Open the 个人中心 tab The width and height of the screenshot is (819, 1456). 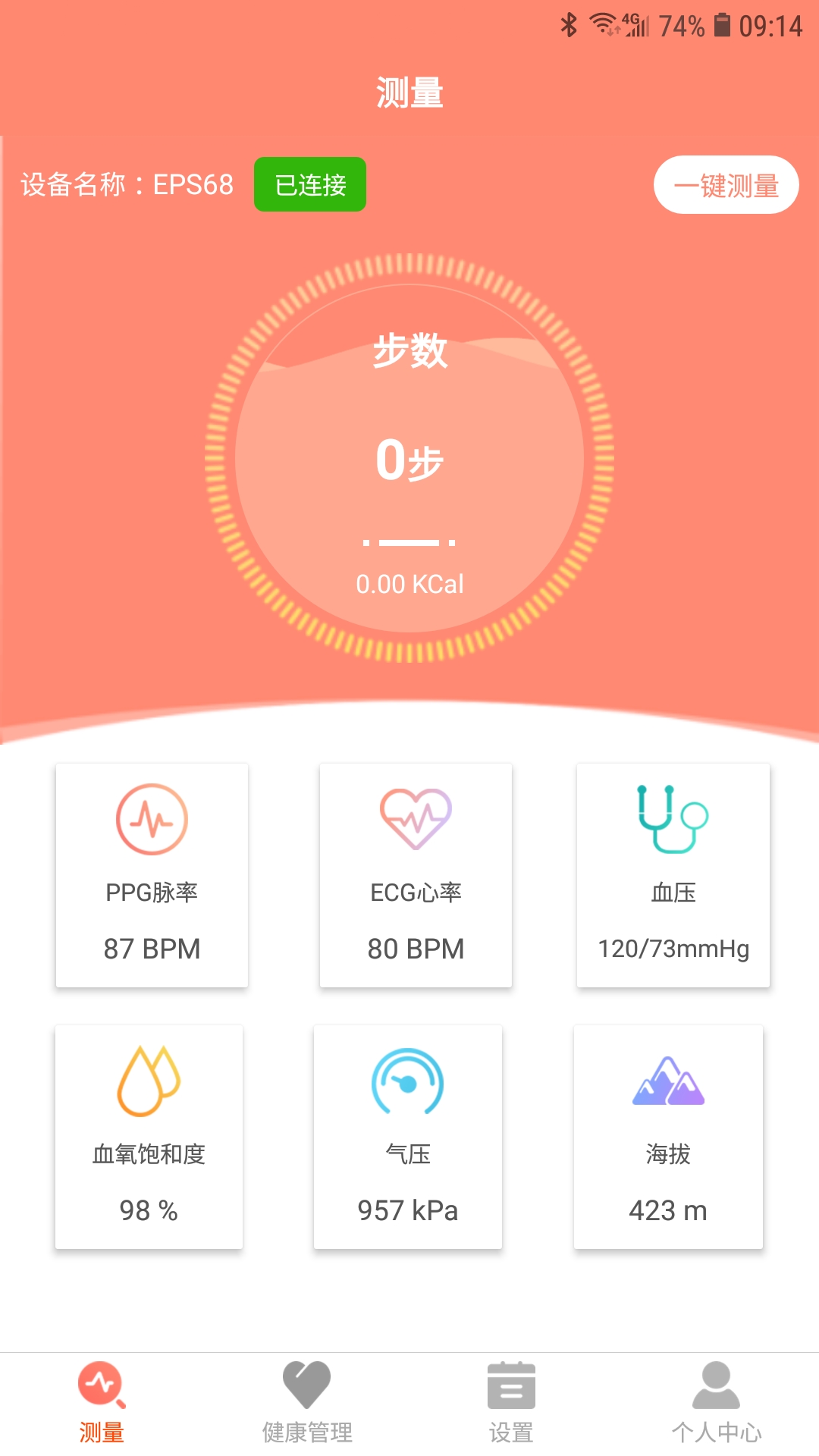pos(717,1403)
